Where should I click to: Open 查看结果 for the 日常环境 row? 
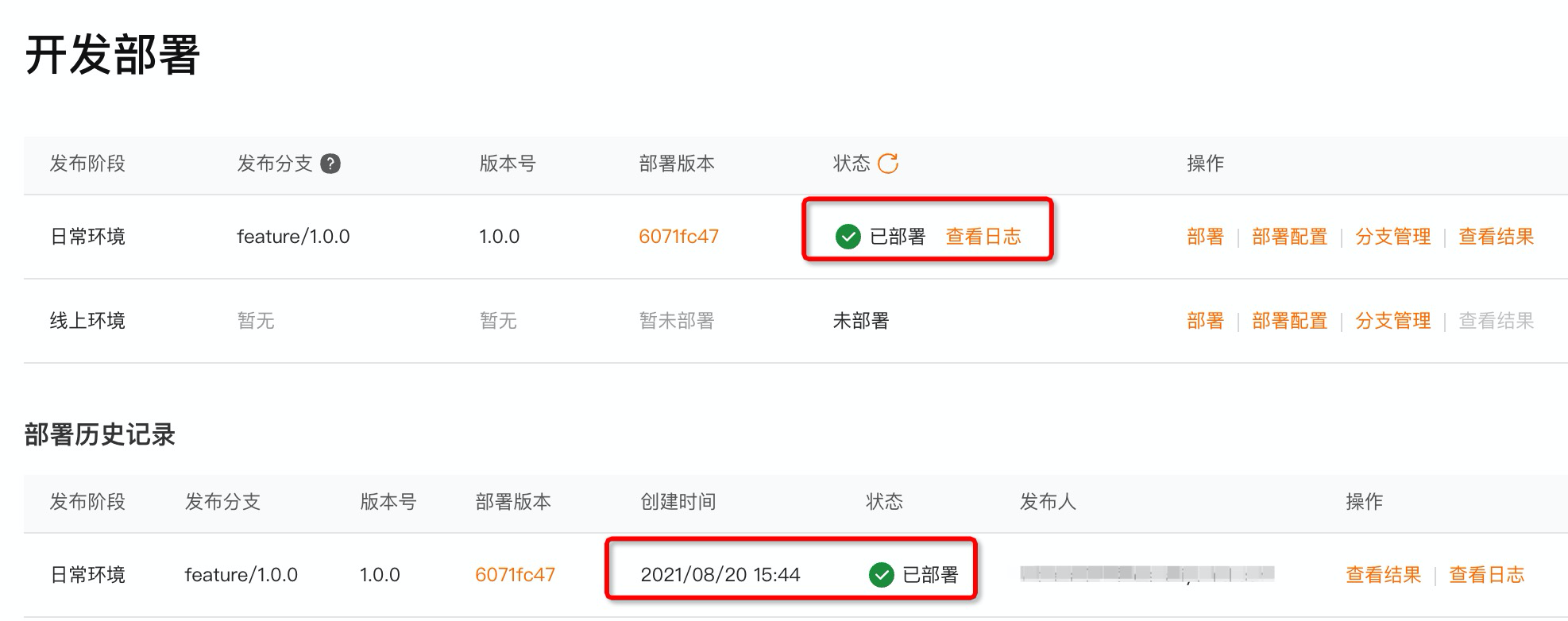click(x=1496, y=237)
